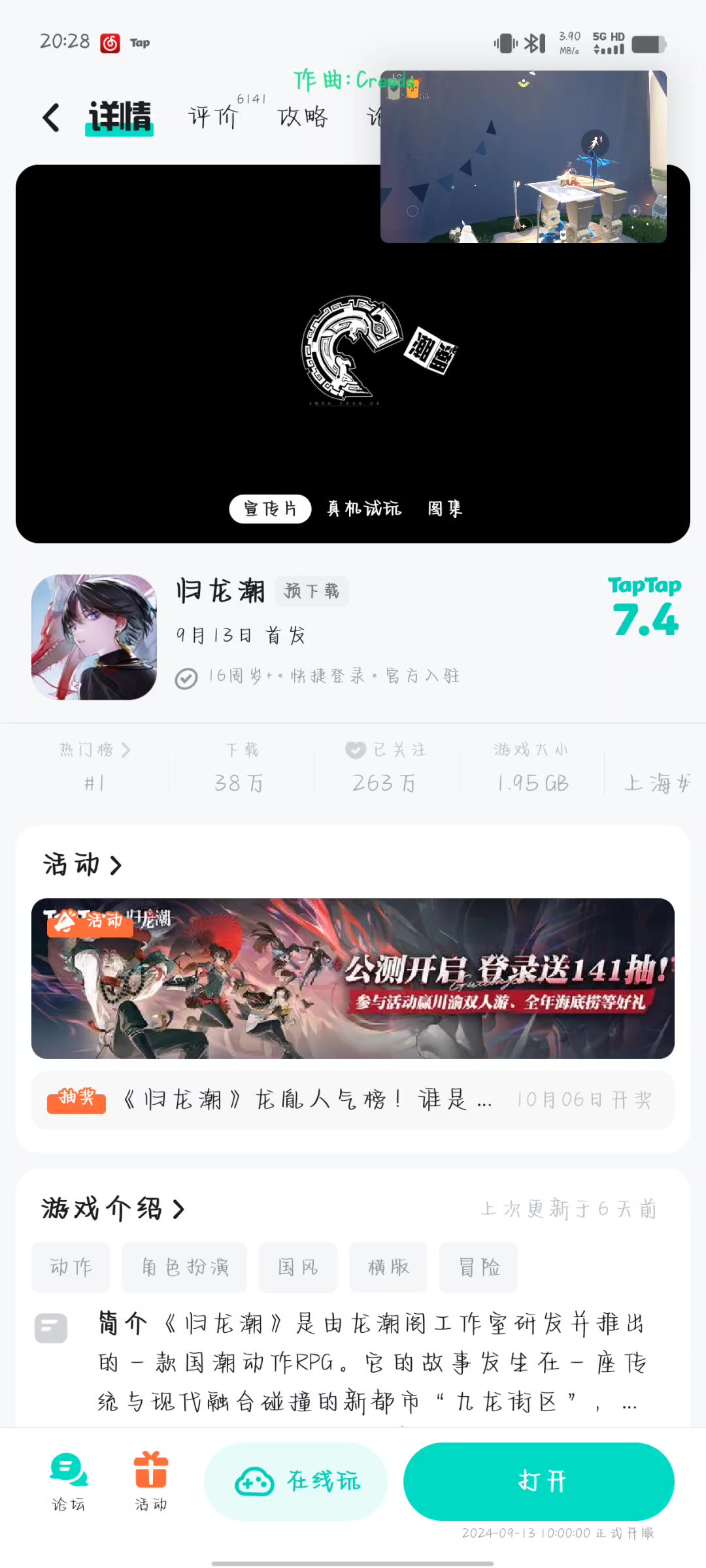The image size is (706, 1568).
Task: Select the 宣传片 trailer segment
Action: [x=270, y=509]
